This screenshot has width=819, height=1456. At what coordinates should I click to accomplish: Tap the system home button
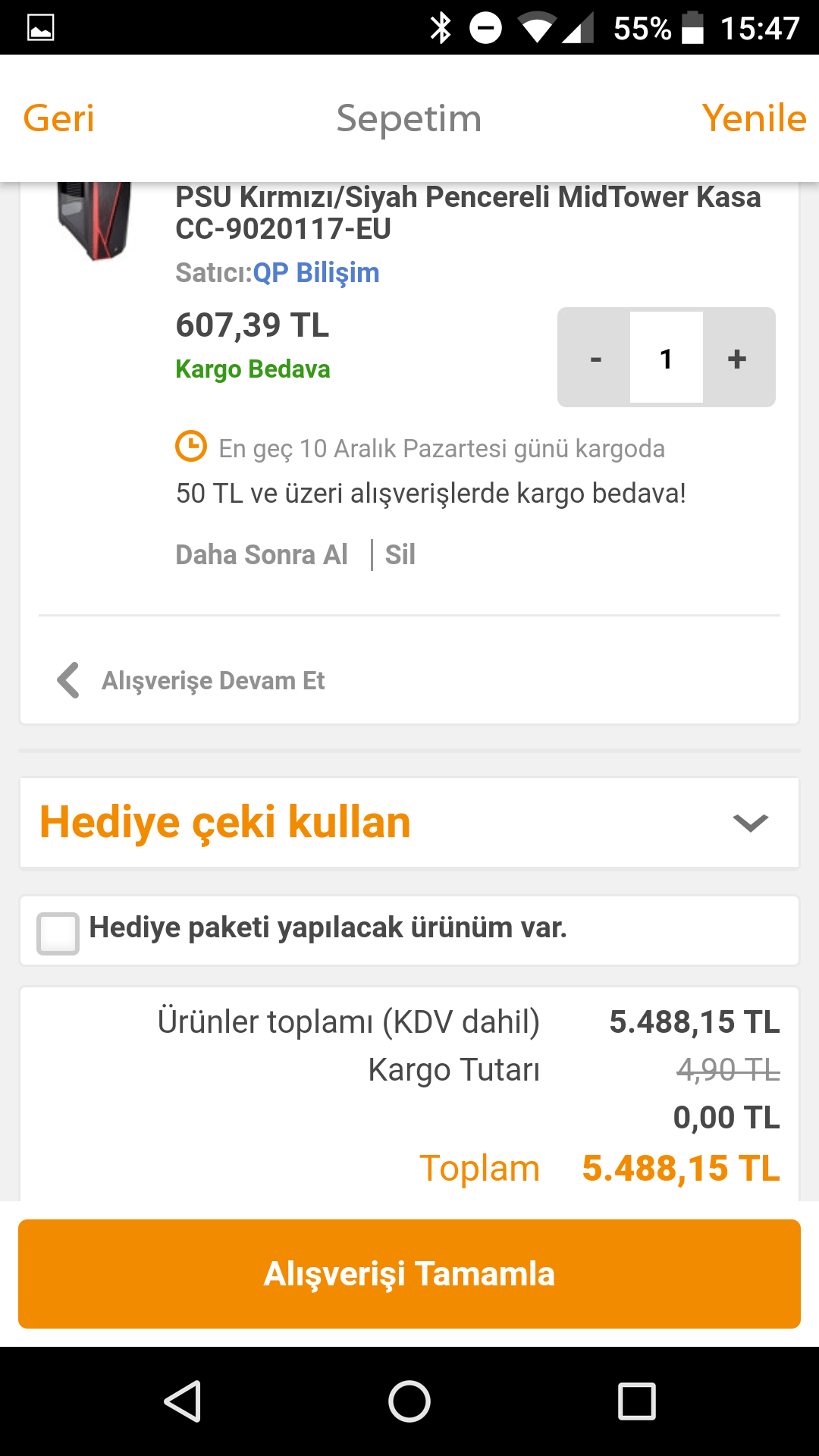(x=409, y=1401)
